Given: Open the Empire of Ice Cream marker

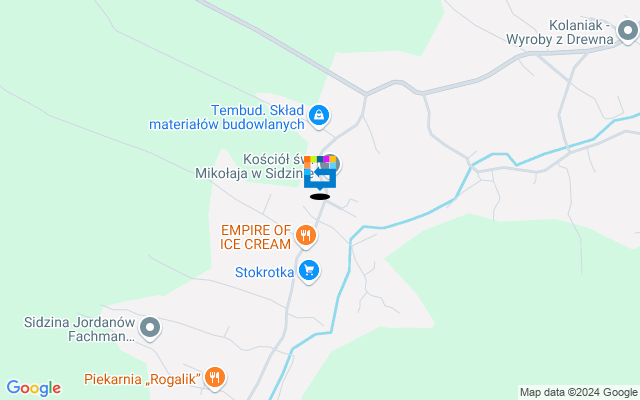Looking at the screenshot, I should pos(306,237).
